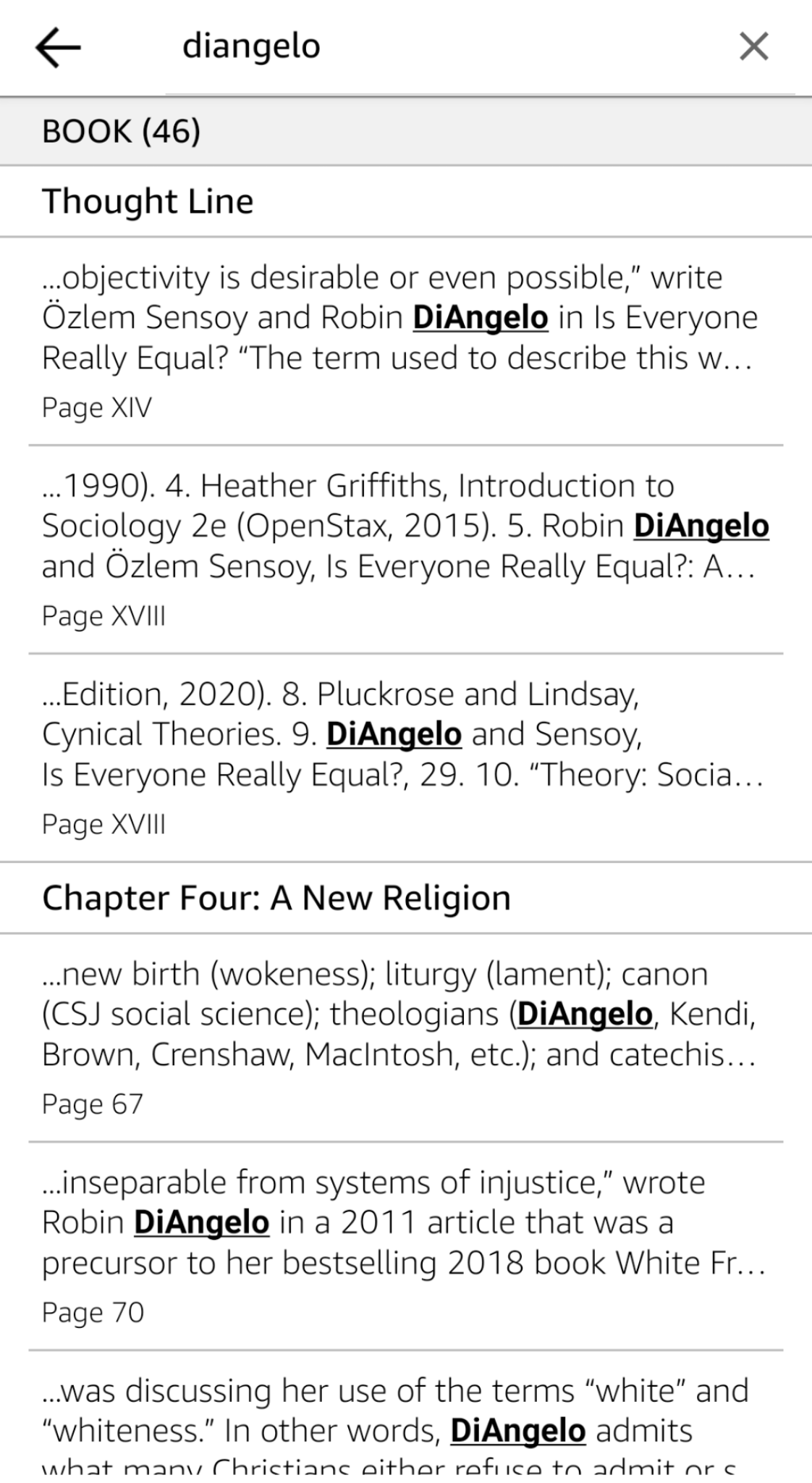Image resolution: width=812 pixels, height=1483 pixels.
Task: Open the Page 67 search result
Action: 405,1037
